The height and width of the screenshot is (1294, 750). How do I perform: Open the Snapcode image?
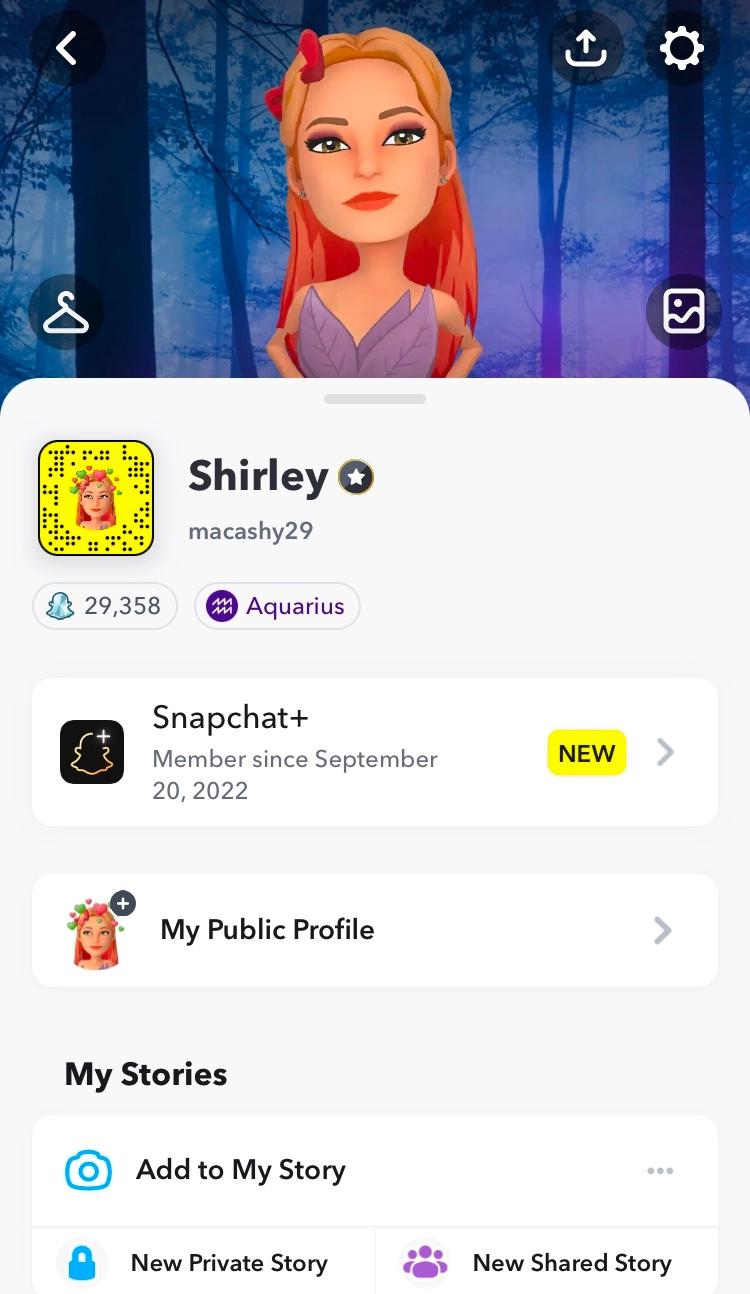pyautogui.click(x=96, y=498)
